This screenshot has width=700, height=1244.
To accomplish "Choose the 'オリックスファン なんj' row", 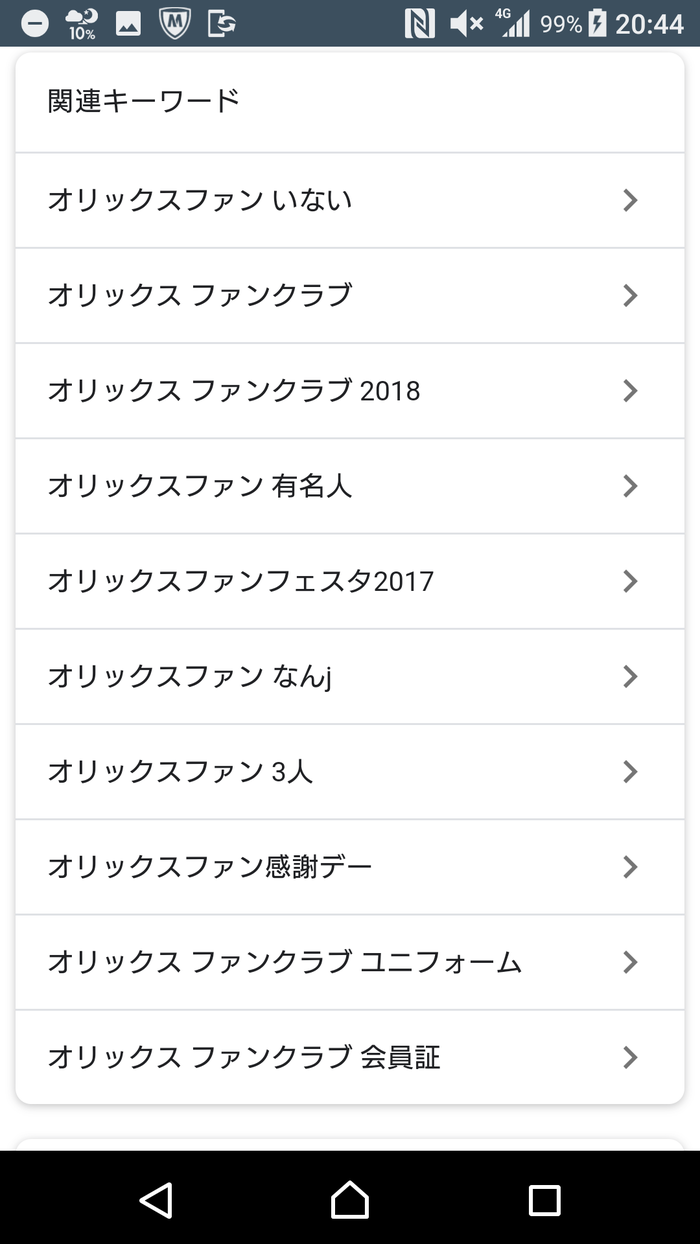I will coord(349,677).
